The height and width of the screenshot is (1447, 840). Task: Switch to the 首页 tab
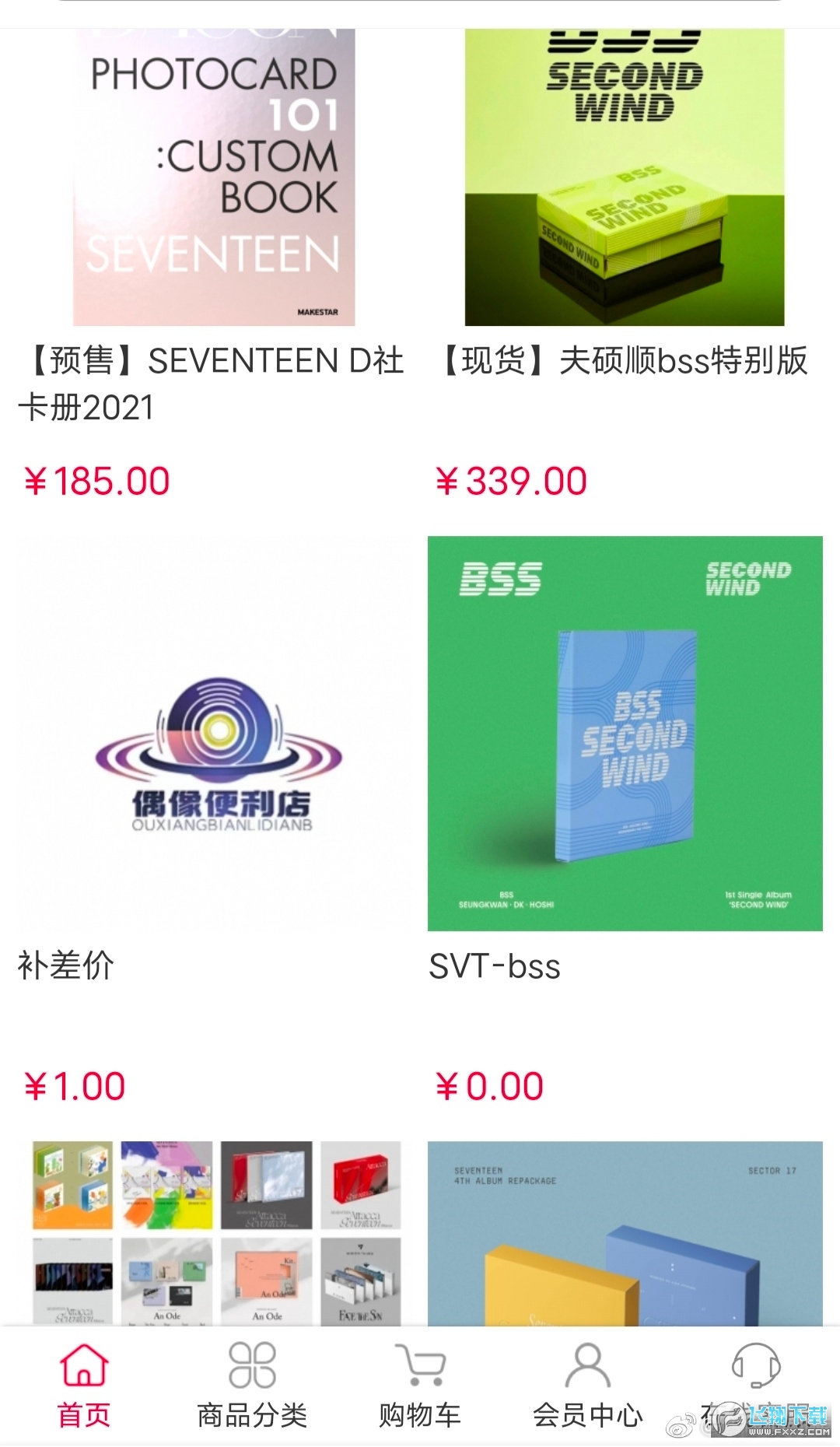(x=84, y=1386)
